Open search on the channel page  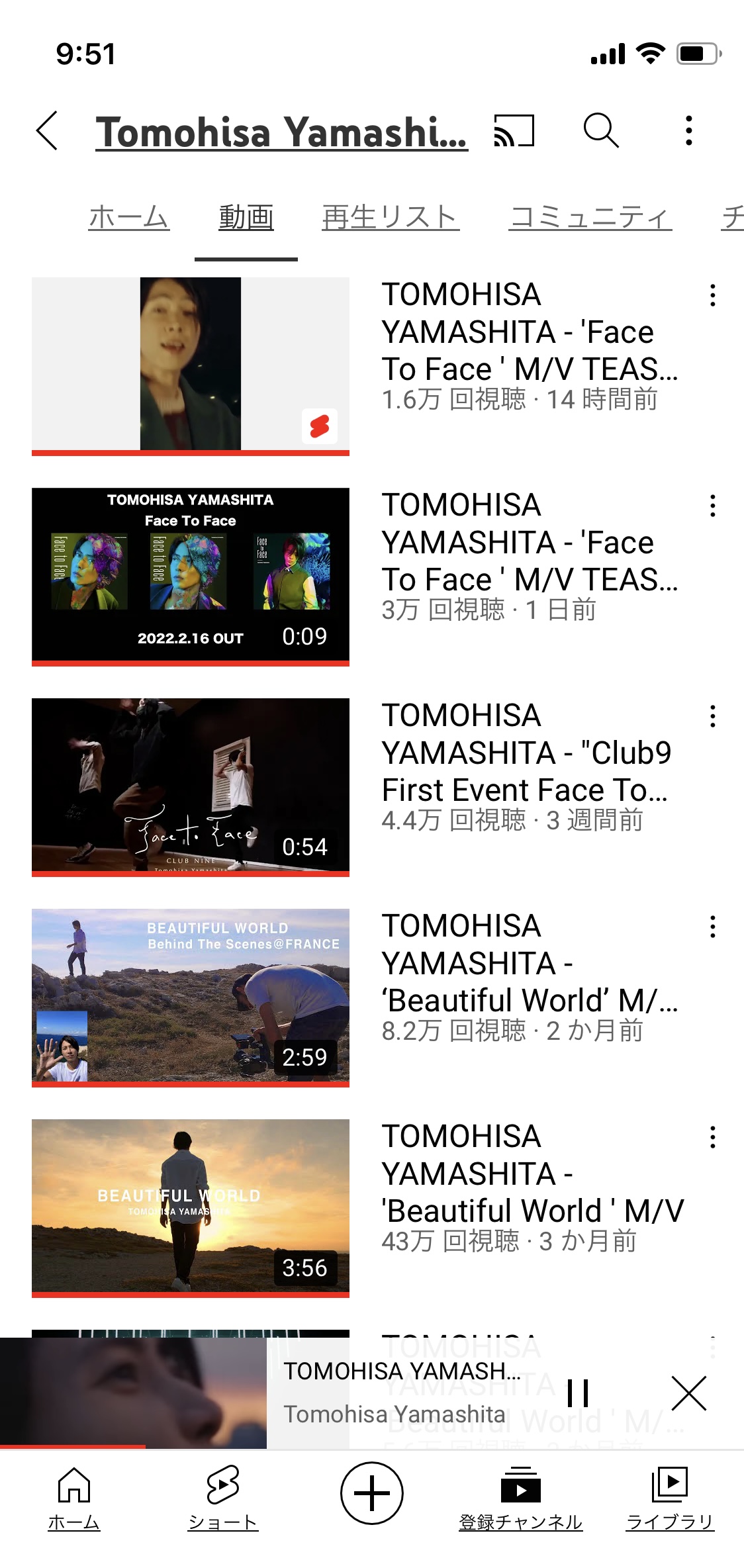601,130
